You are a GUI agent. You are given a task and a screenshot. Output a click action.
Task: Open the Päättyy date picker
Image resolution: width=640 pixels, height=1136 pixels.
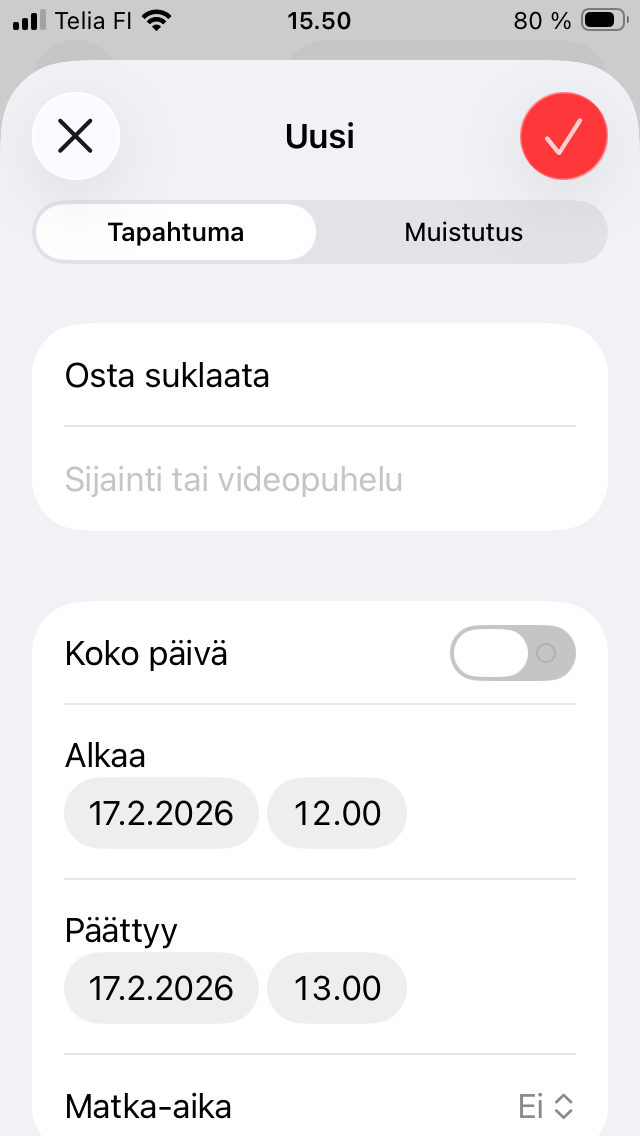(x=161, y=988)
